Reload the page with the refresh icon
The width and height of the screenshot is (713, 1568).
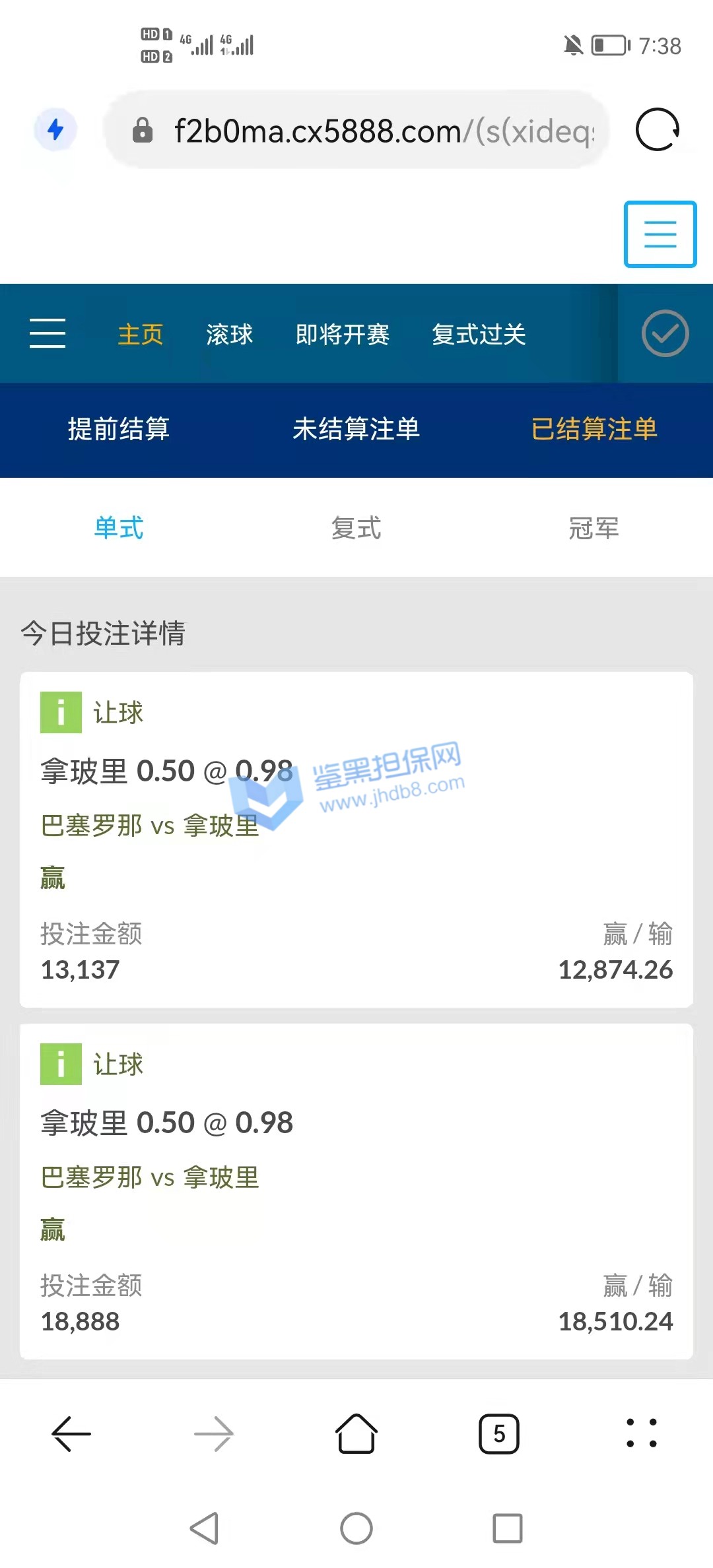(x=657, y=130)
